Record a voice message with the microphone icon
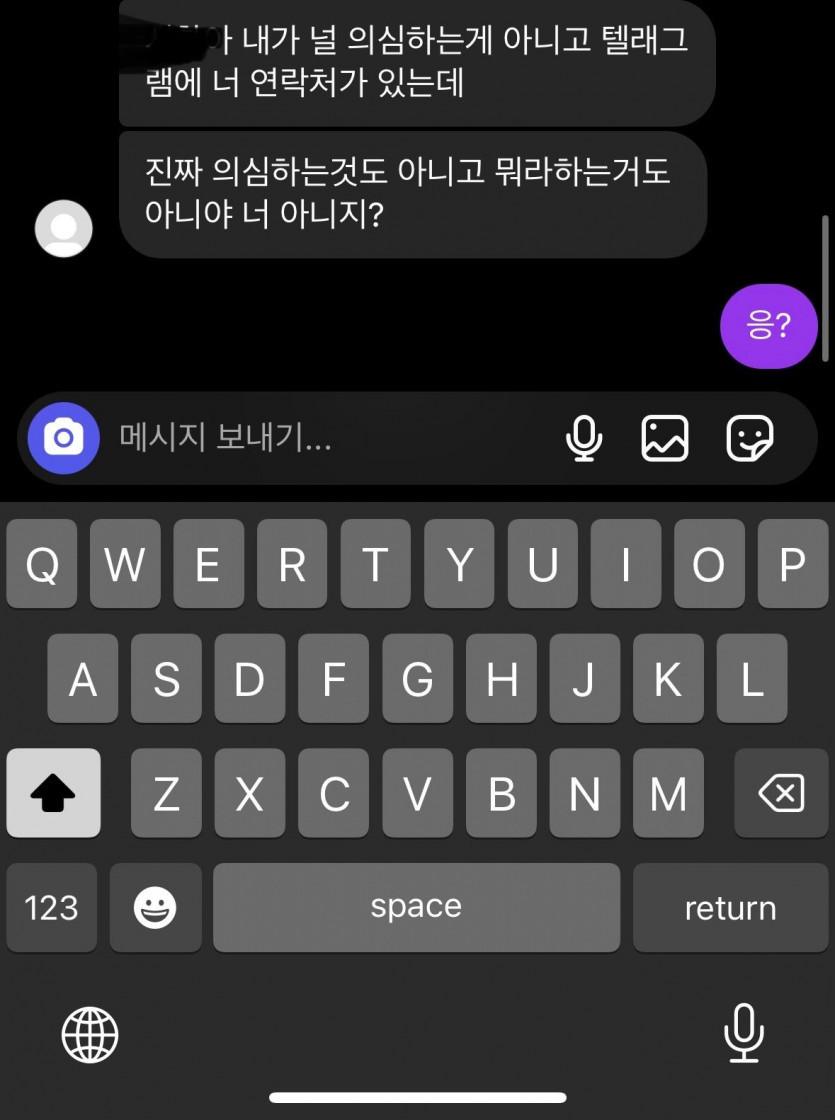Image resolution: width=835 pixels, height=1120 pixels. coord(583,438)
